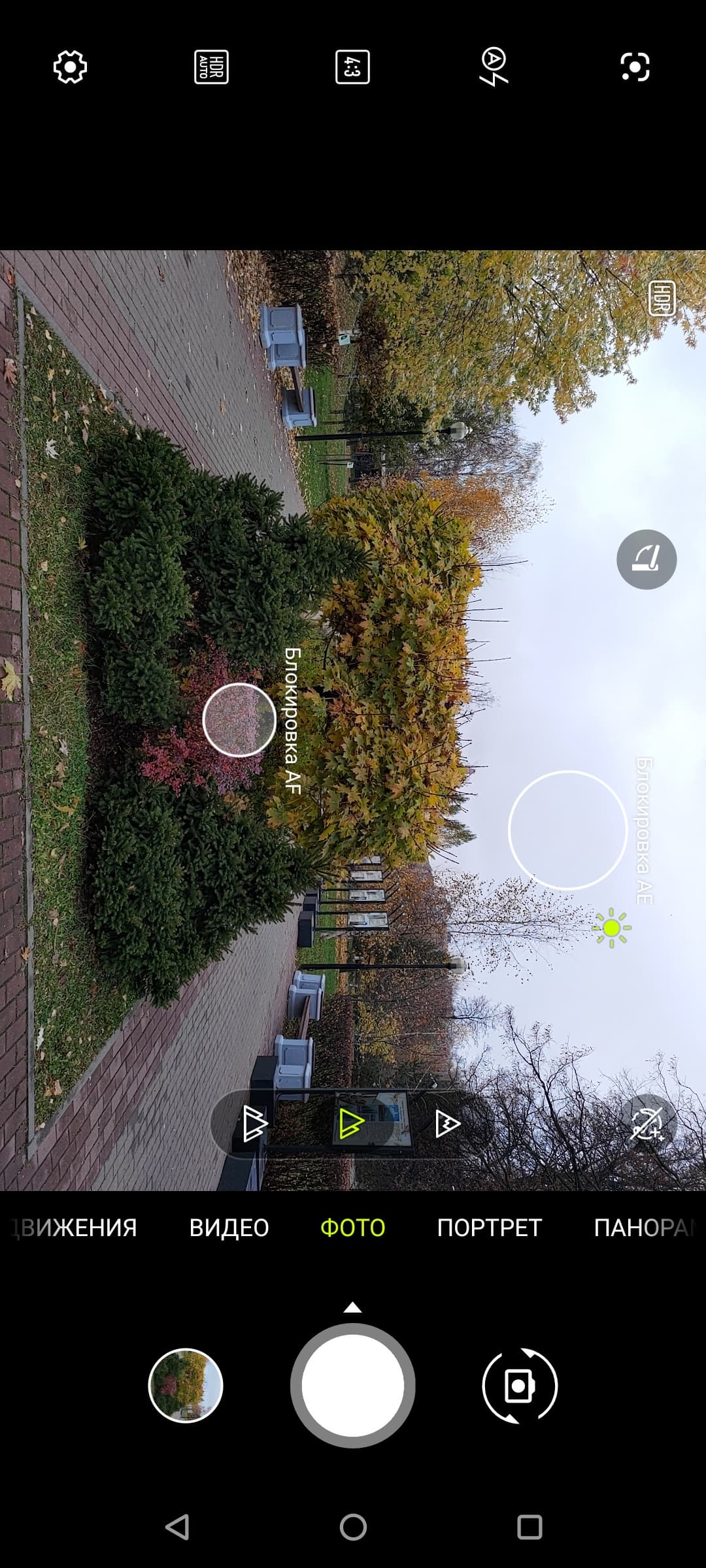Switch to ВИДЕО mode

coord(229,1228)
